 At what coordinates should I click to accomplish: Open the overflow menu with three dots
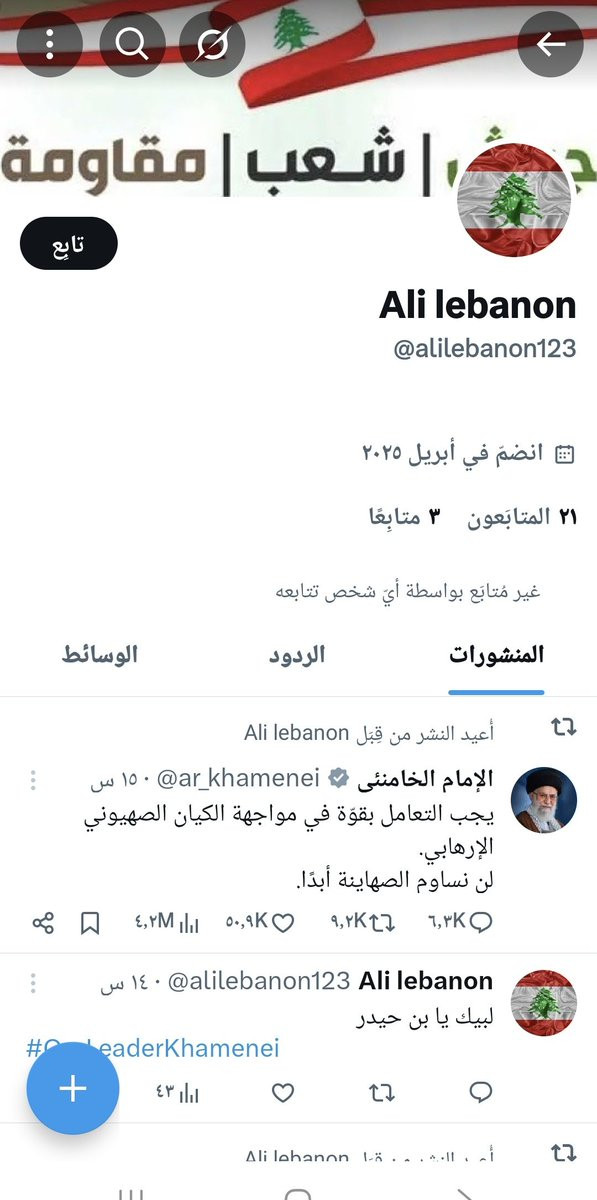click(x=50, y=44)
